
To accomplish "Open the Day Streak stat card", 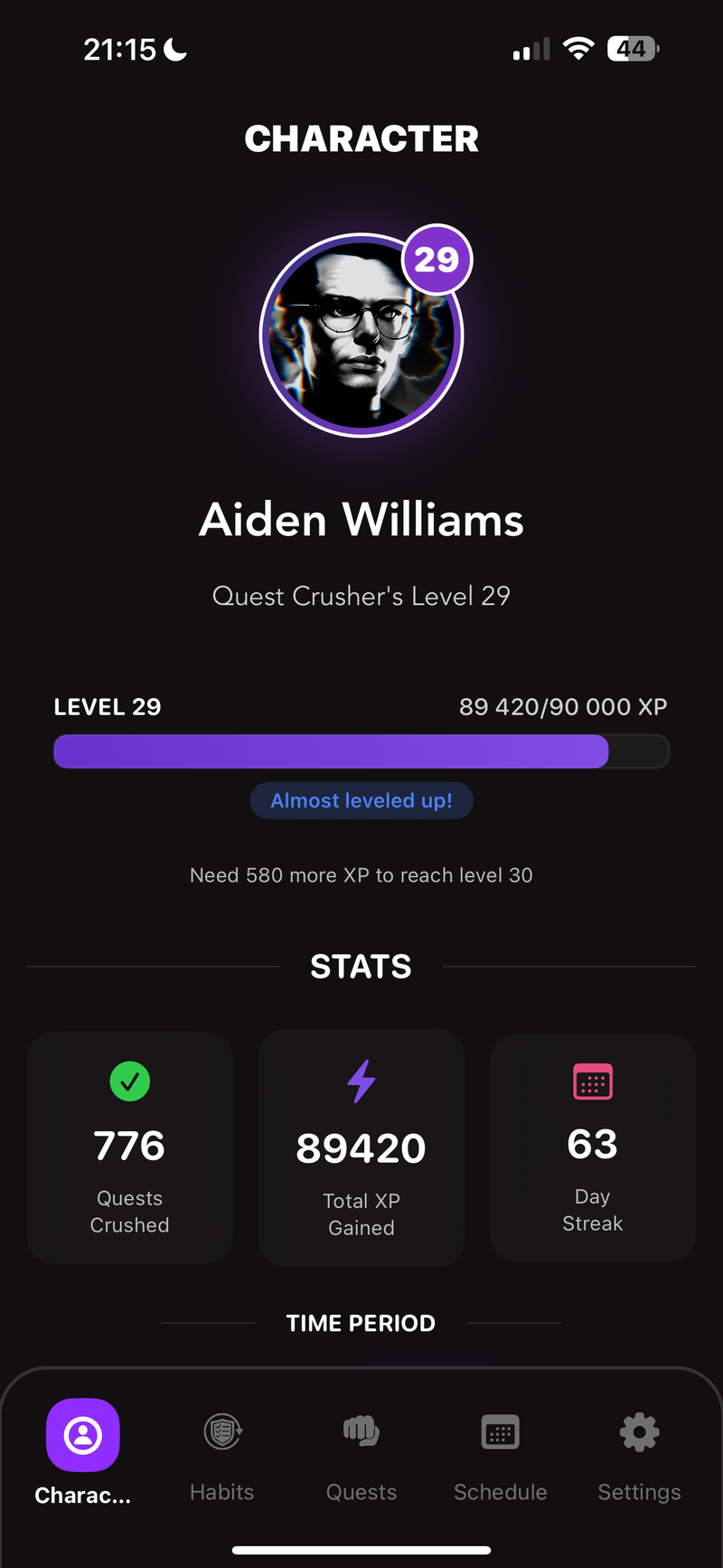I will coord(593,1147).
